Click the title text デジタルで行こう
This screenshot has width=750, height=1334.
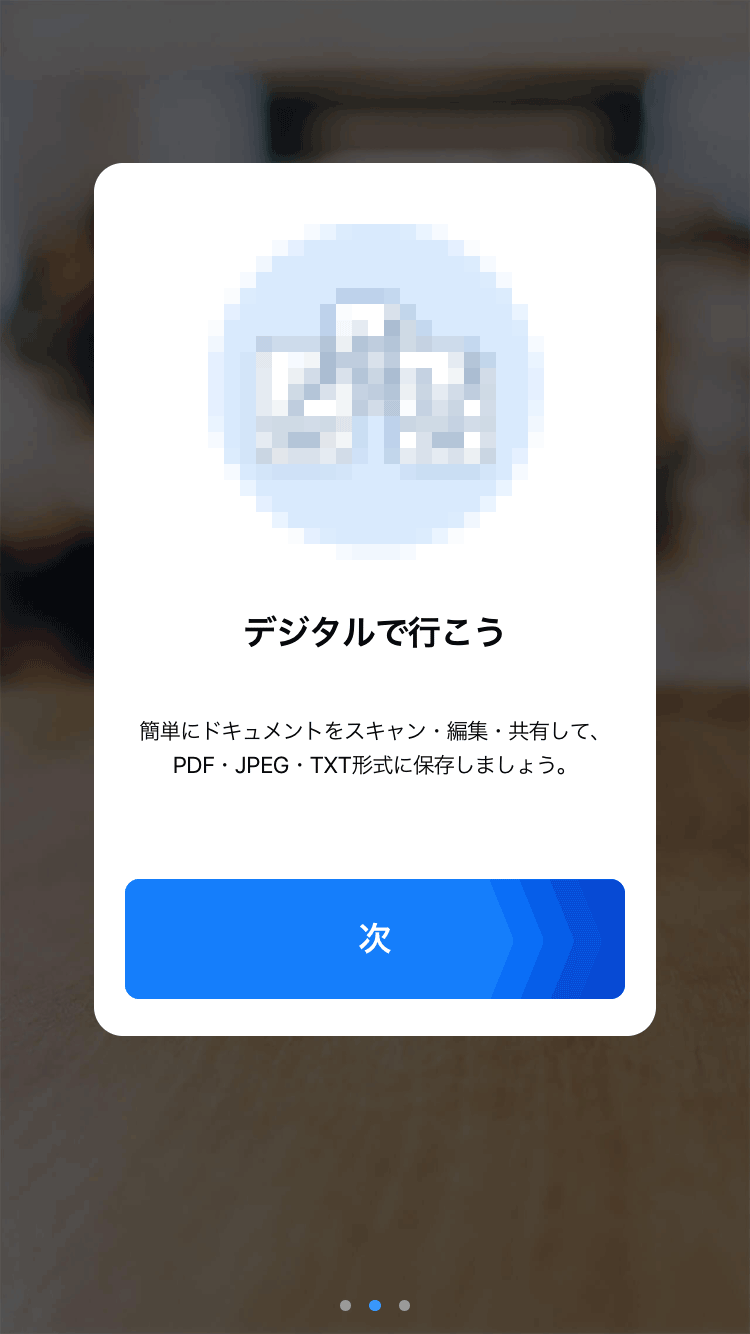(375, 630)
